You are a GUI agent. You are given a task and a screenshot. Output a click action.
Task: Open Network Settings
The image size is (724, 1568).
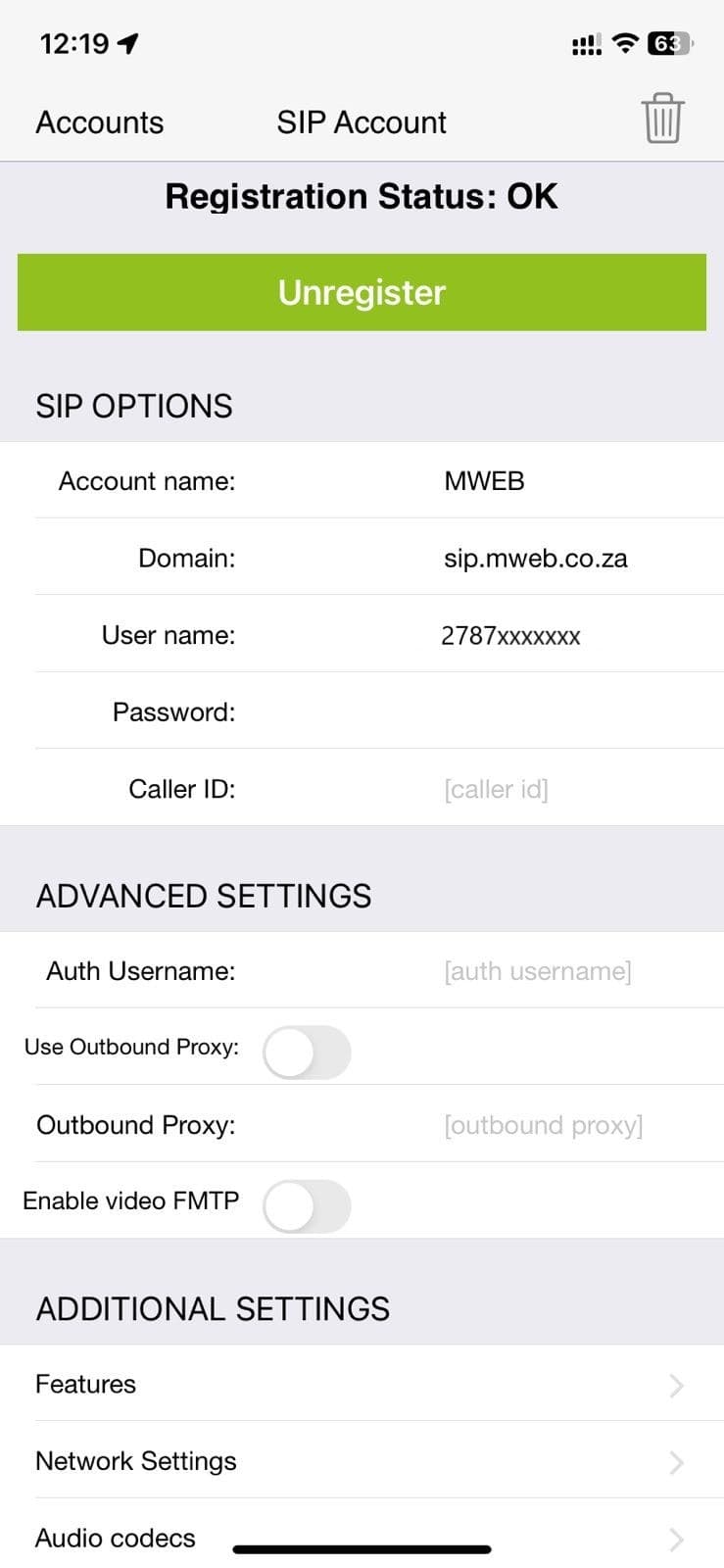362,1461
